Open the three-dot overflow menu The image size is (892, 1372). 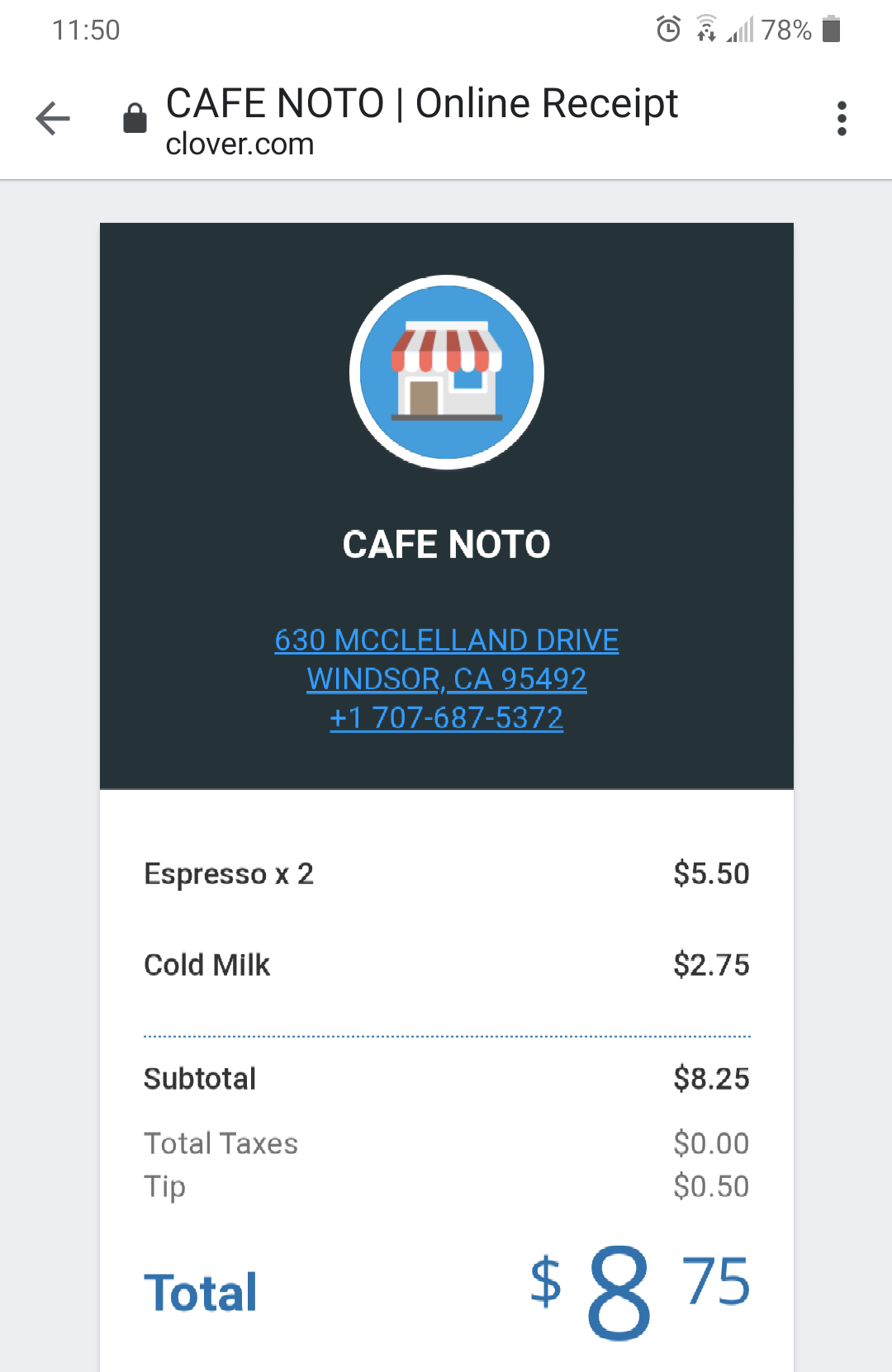[842, 118]
